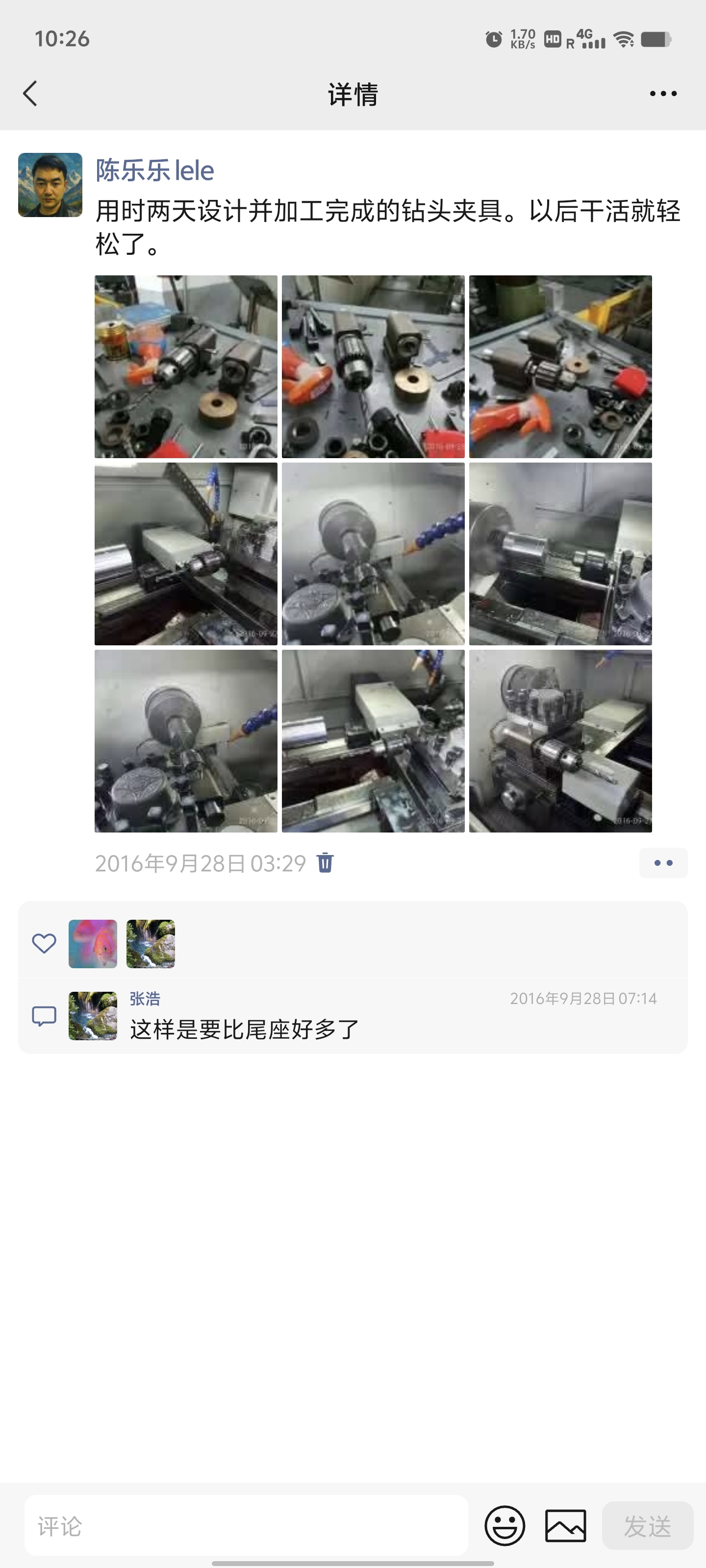
Task: View the last lathe machining photo
Action: click(560, 740)
